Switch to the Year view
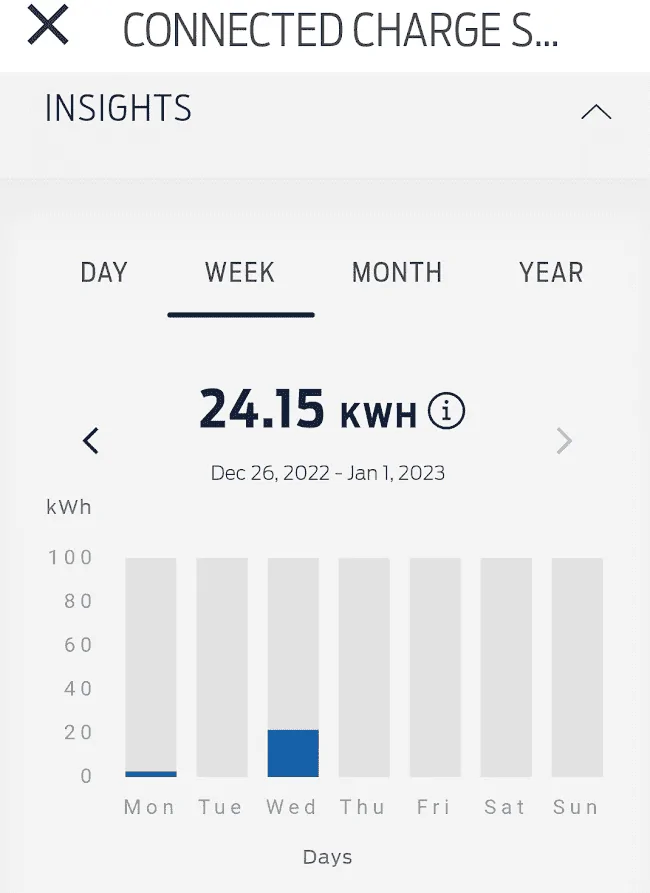Viewport: 650px width, 893px height. (551, 273)
